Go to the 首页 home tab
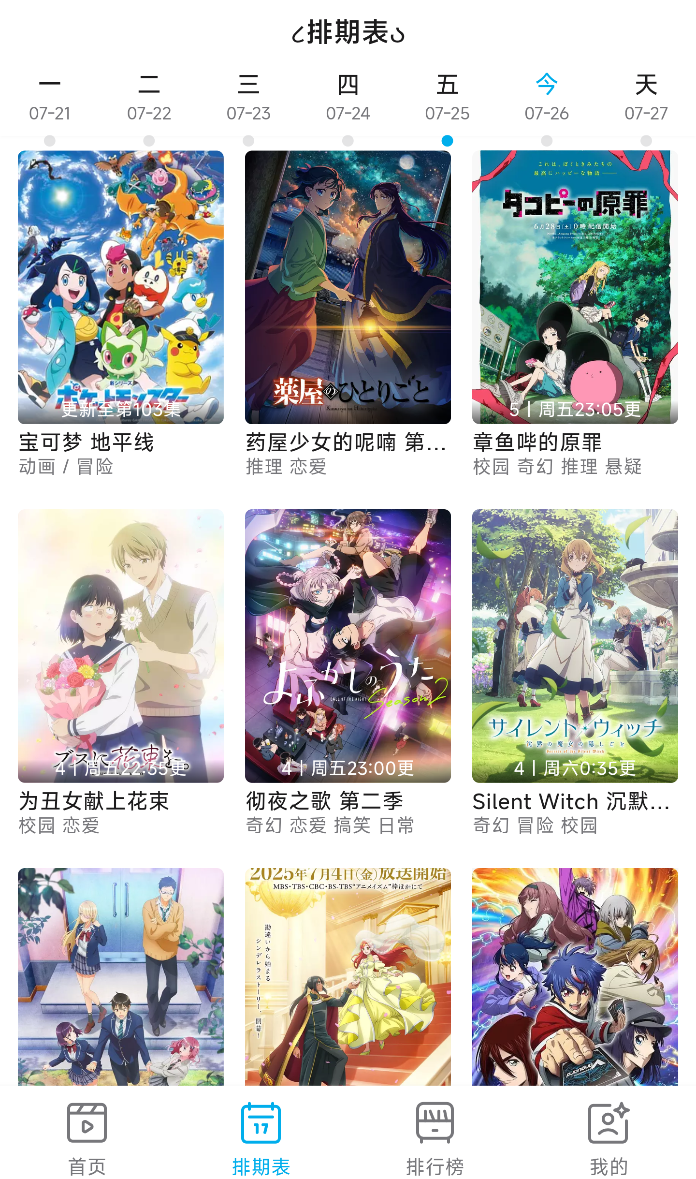This screenshot has height=1179, width=696. [87, 1137]
